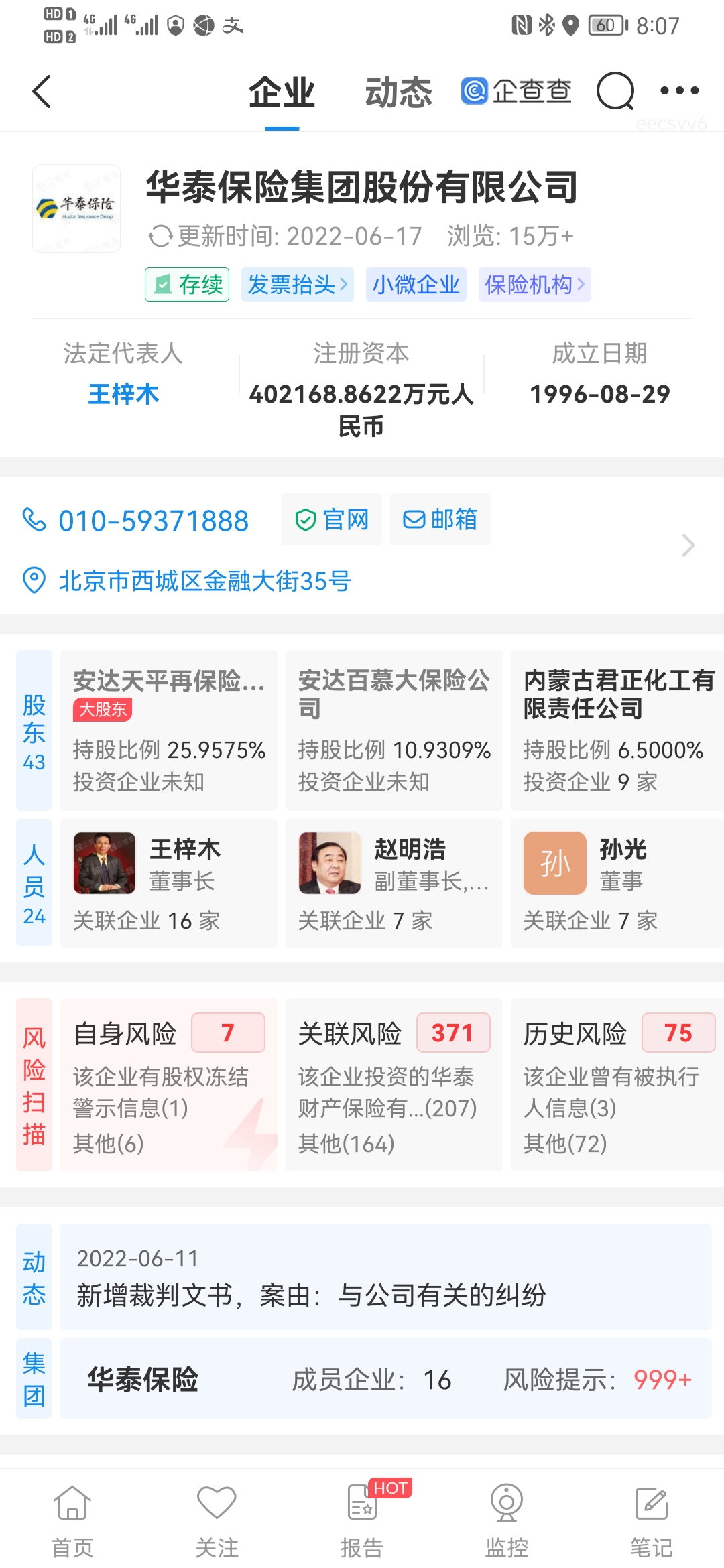Image resolution: width=724 pixels, height=1568 pixels.
Task: Select the 小微企业 tag
Action: (416, 284)
